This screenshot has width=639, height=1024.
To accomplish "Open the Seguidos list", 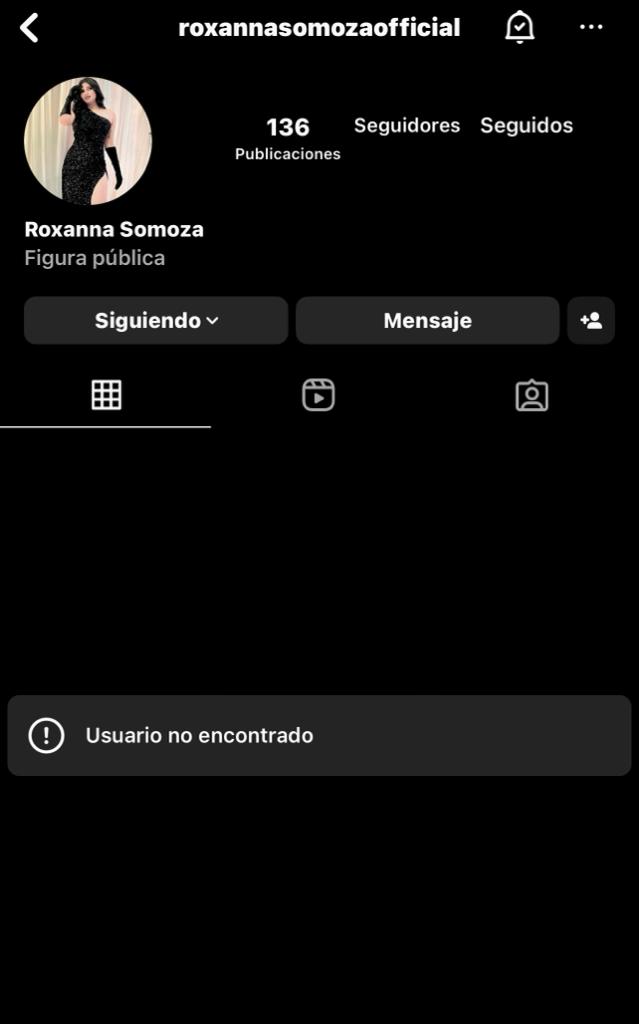I will point(526,126).
